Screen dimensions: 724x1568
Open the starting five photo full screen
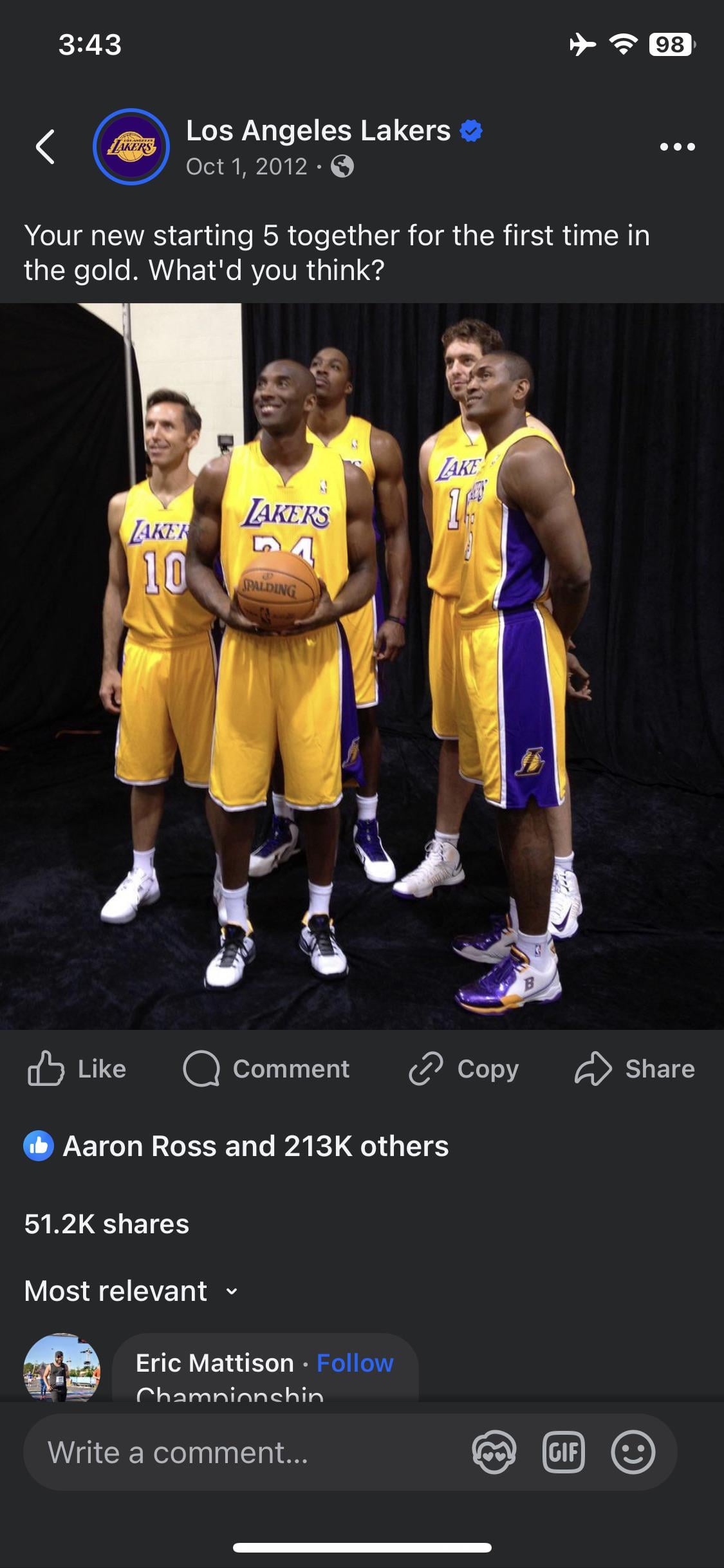point(362,666)
